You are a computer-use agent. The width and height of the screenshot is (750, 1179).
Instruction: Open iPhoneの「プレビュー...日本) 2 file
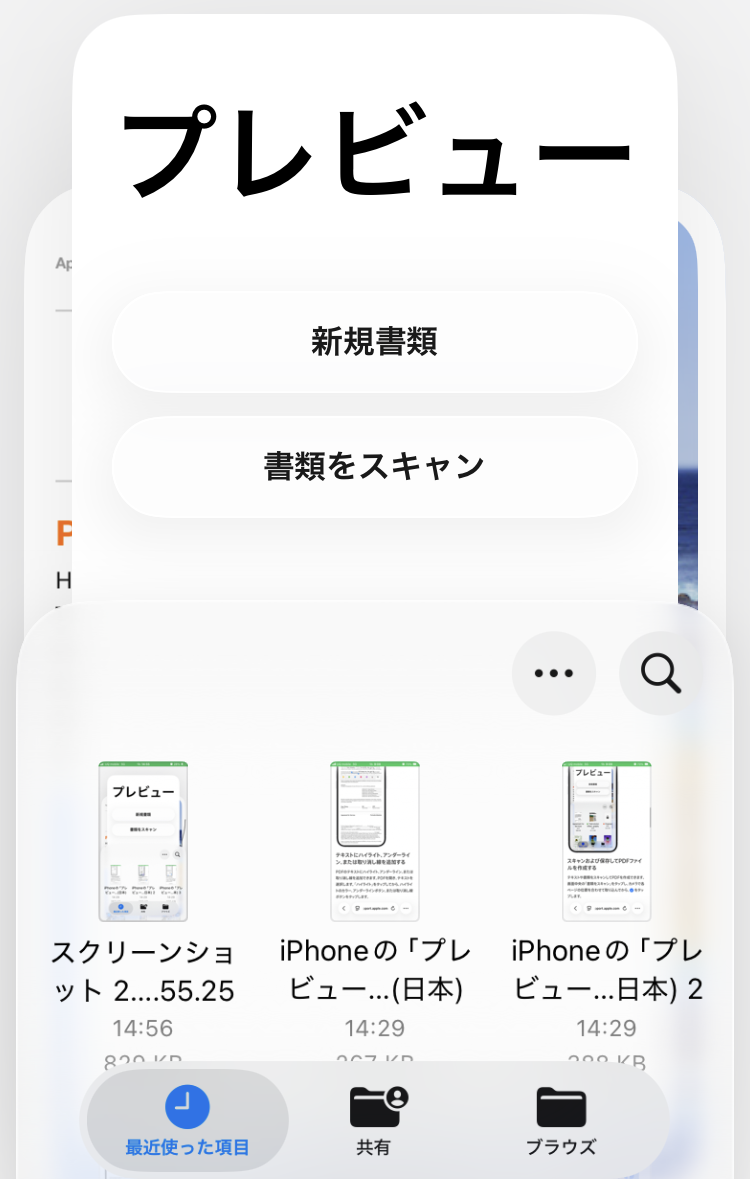point(606,841)
